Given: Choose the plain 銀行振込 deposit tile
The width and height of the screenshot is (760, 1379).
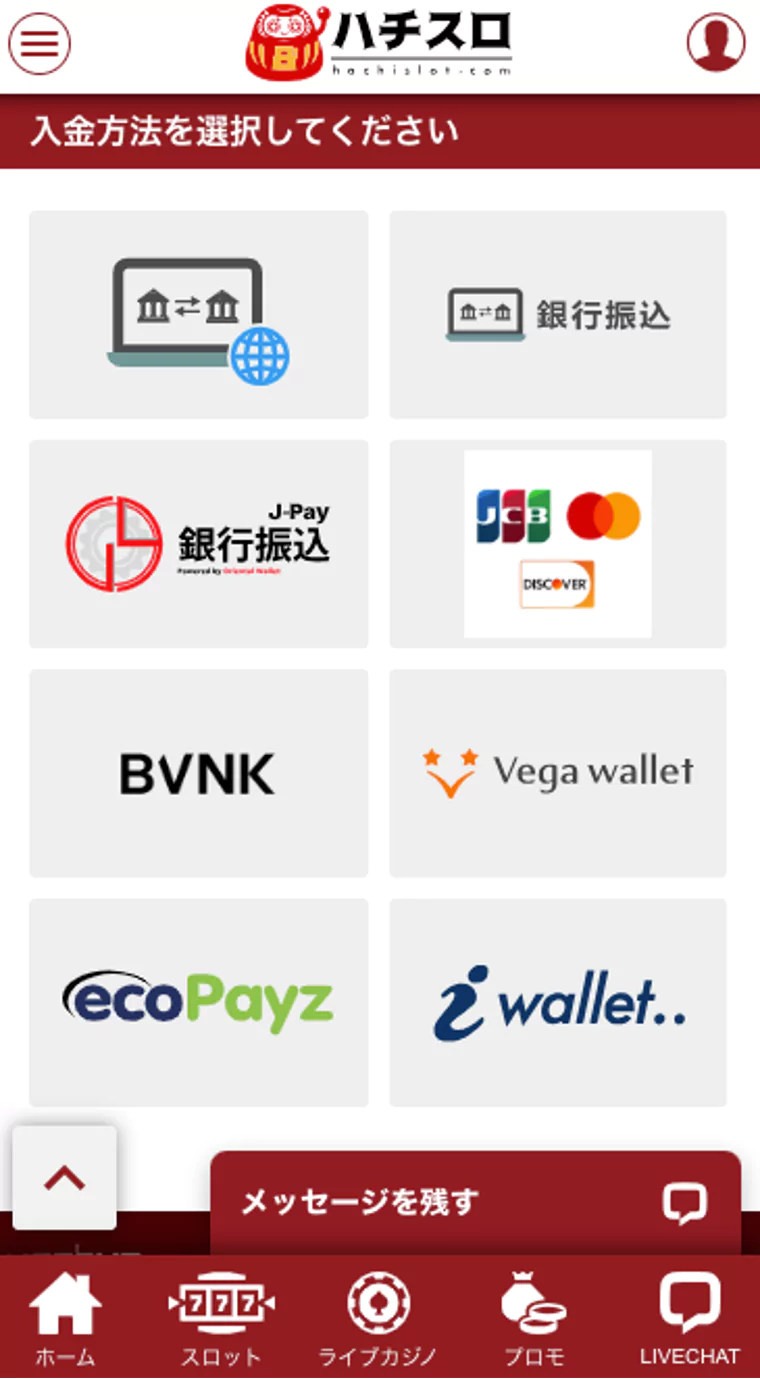Looking at the screenshot, I should tap(558, 315).
